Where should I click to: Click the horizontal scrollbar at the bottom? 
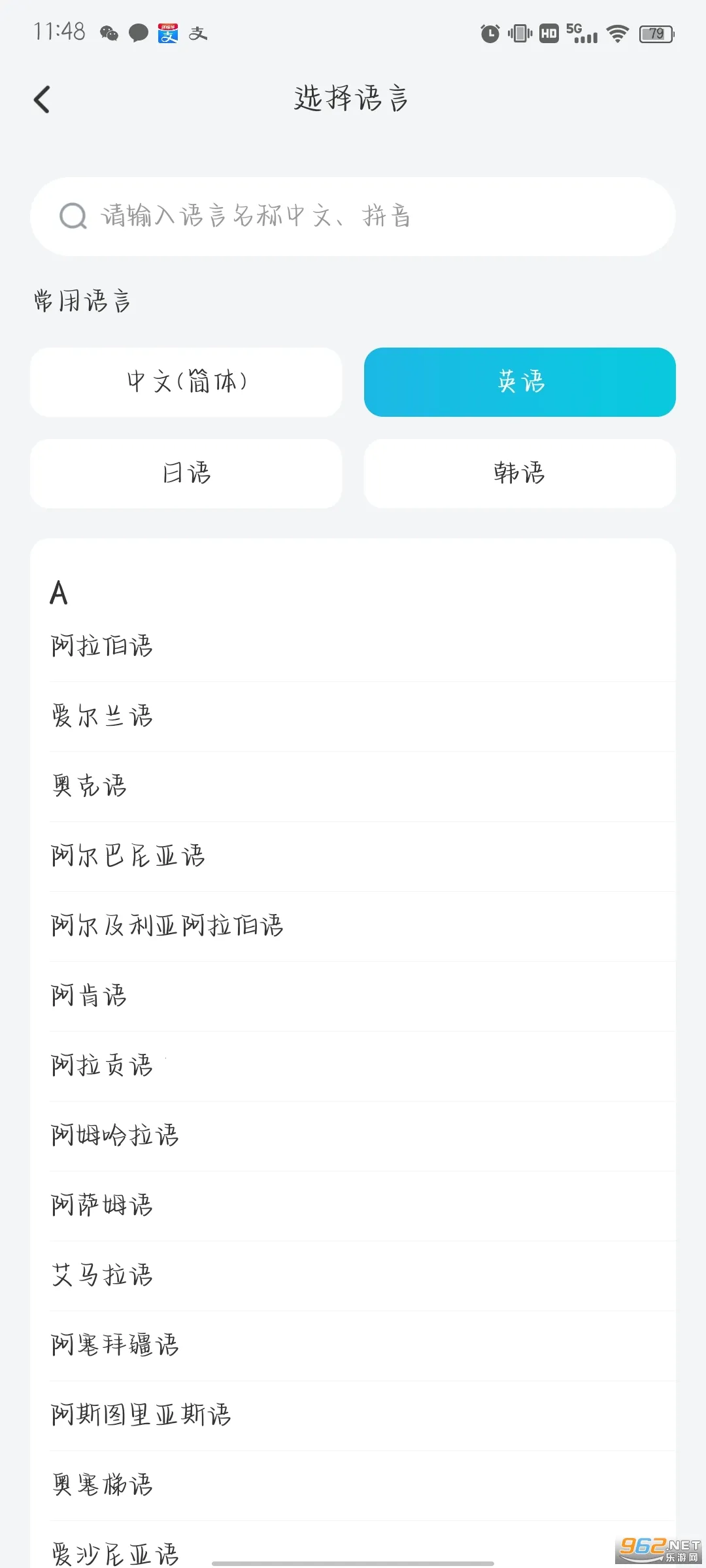click(x=353, y=1560)
